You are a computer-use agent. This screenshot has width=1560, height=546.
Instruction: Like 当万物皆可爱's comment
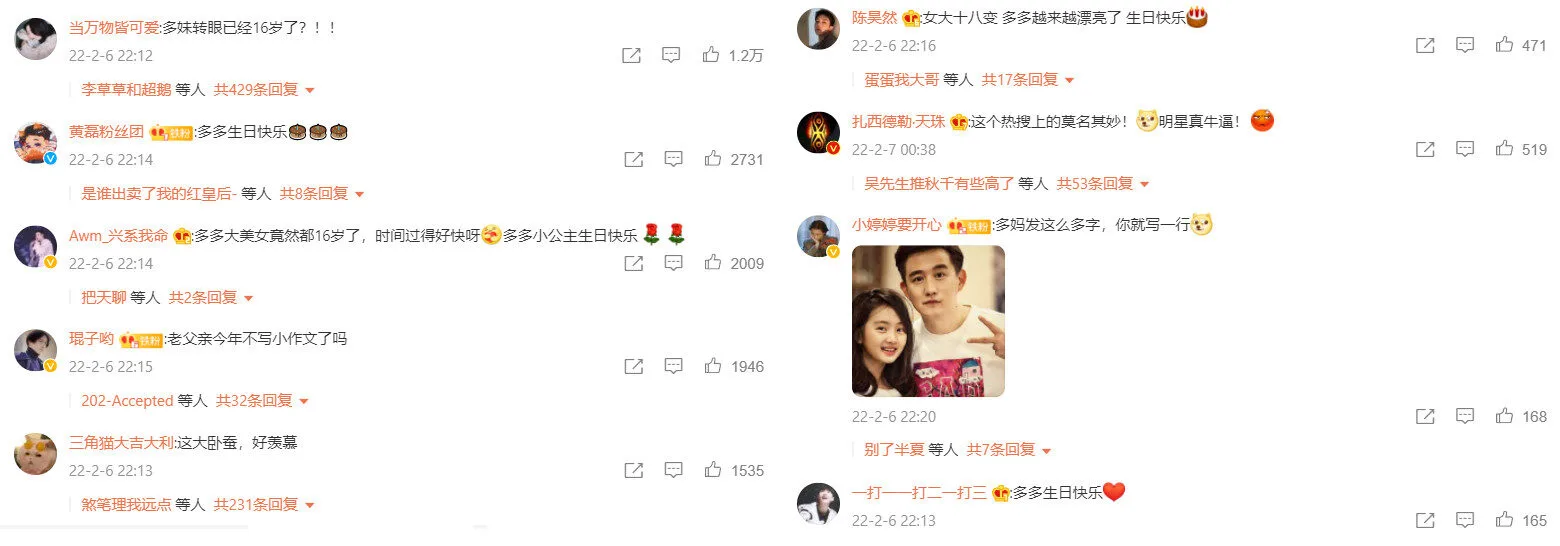pyautogui.click(x=711, y=56)
